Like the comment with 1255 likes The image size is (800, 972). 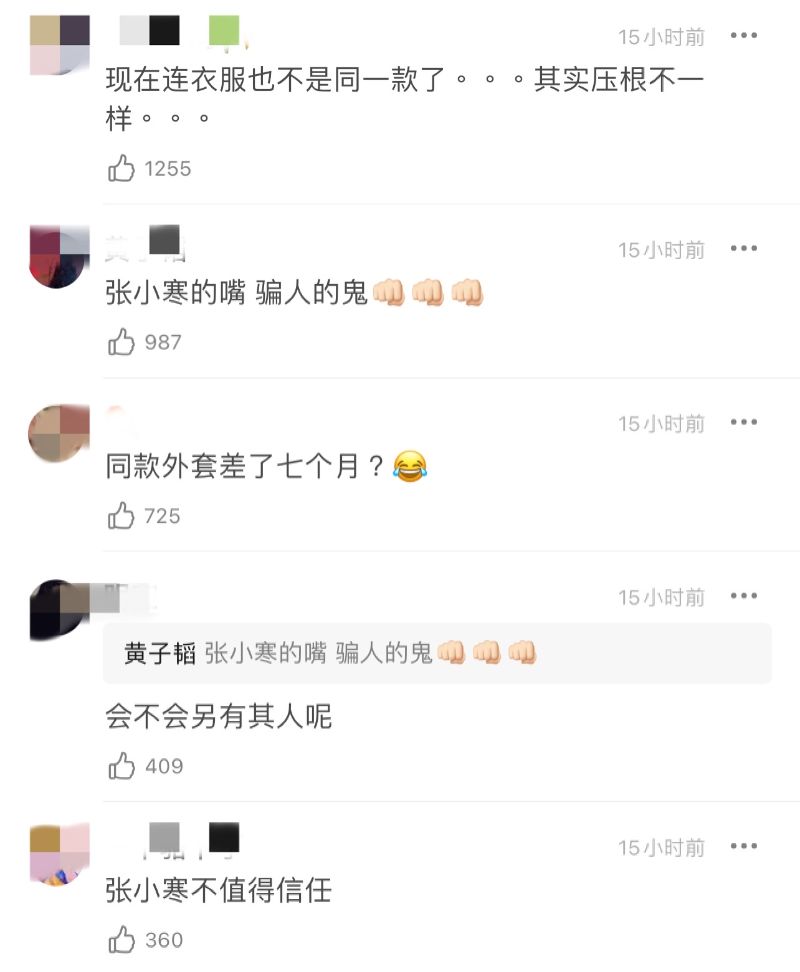pyautogui.click(x=122, y=168)
